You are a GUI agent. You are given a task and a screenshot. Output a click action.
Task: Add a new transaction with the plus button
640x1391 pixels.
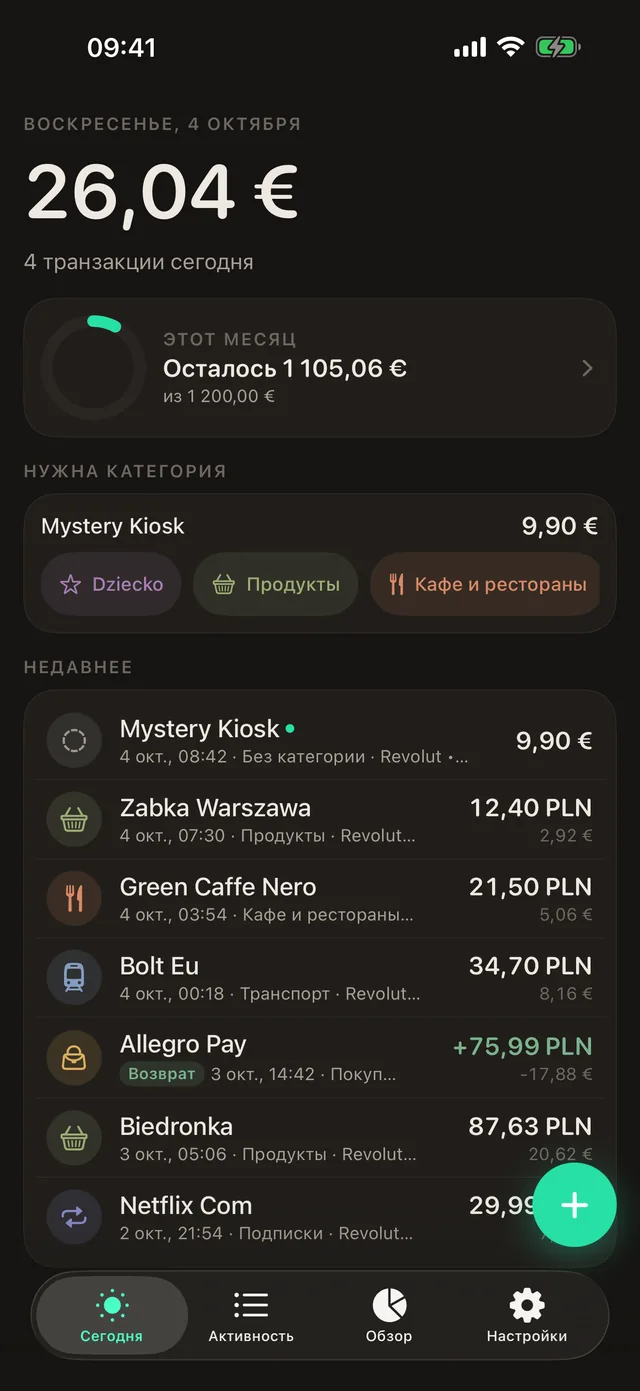point(574,1205)
